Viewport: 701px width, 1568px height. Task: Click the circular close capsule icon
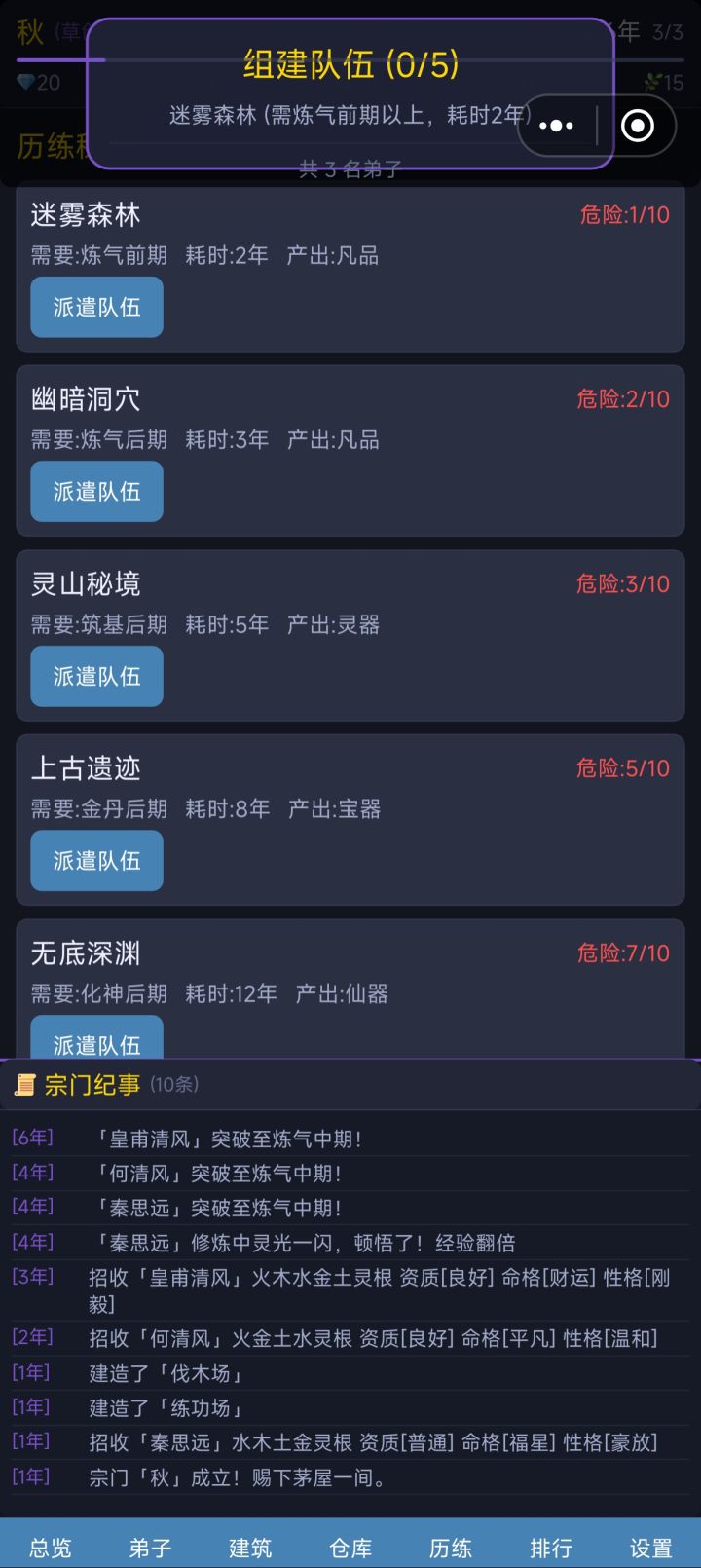[638, 126]
